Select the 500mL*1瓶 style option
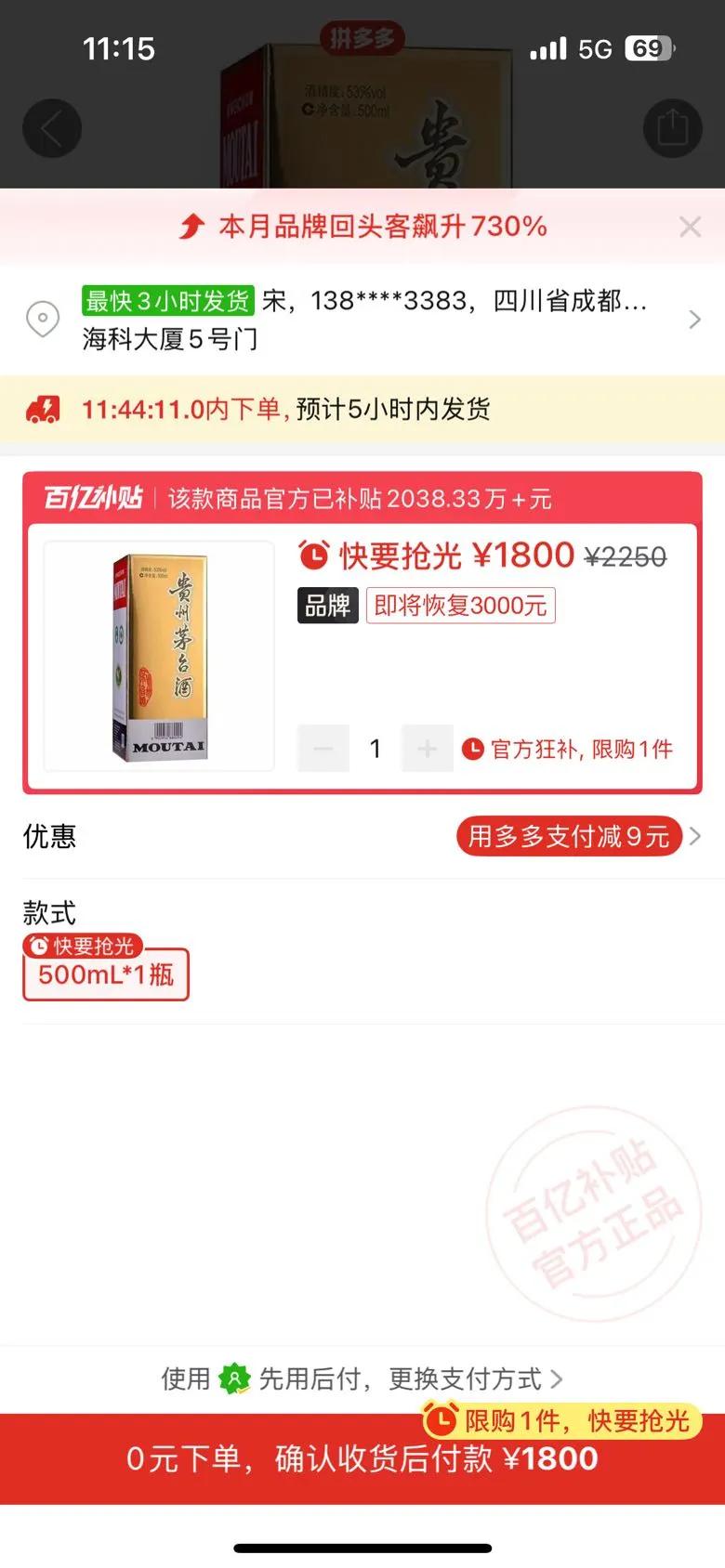 pyautogui.click(x=106, y=974)
